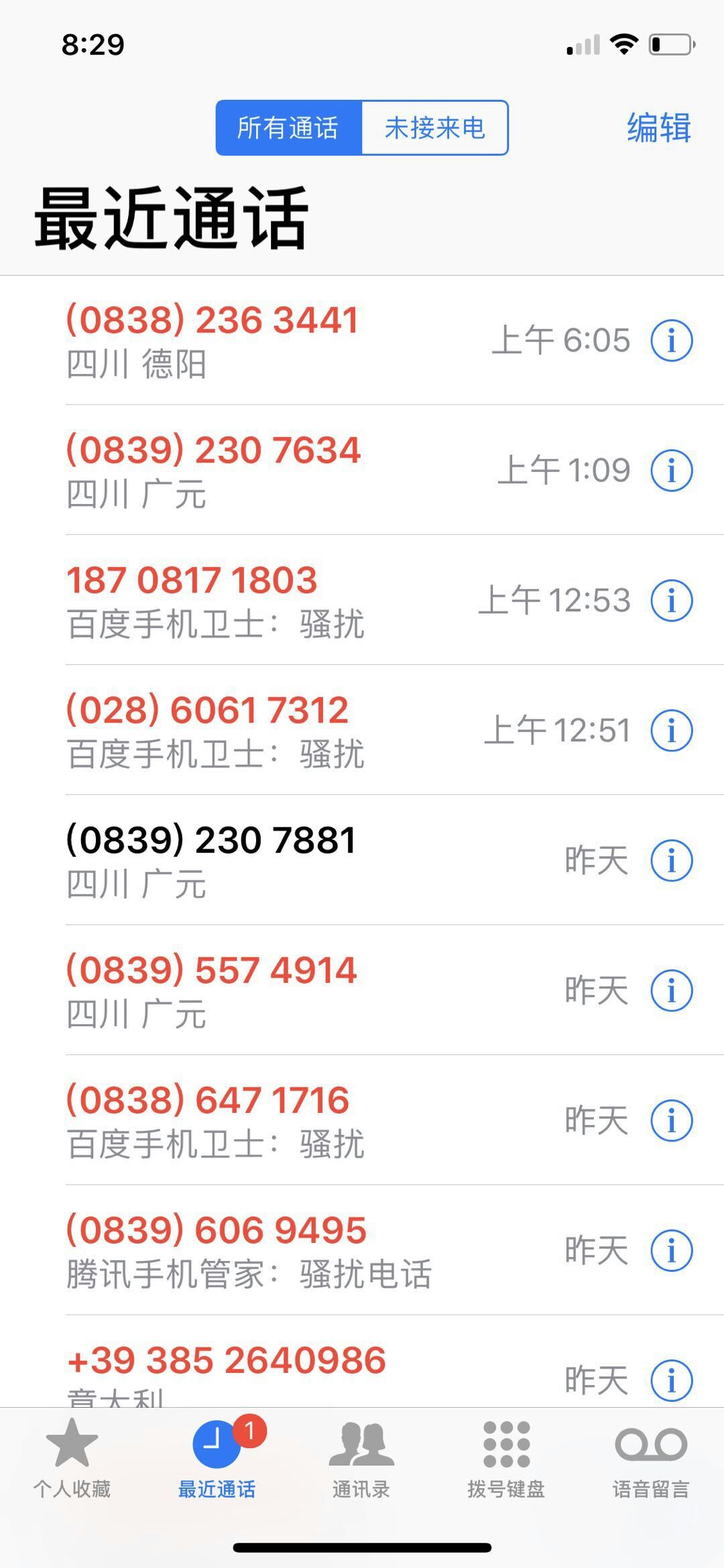Tap 编辑 to edit recent calls
Screen dimensions: 724x1568
(658, 128)
